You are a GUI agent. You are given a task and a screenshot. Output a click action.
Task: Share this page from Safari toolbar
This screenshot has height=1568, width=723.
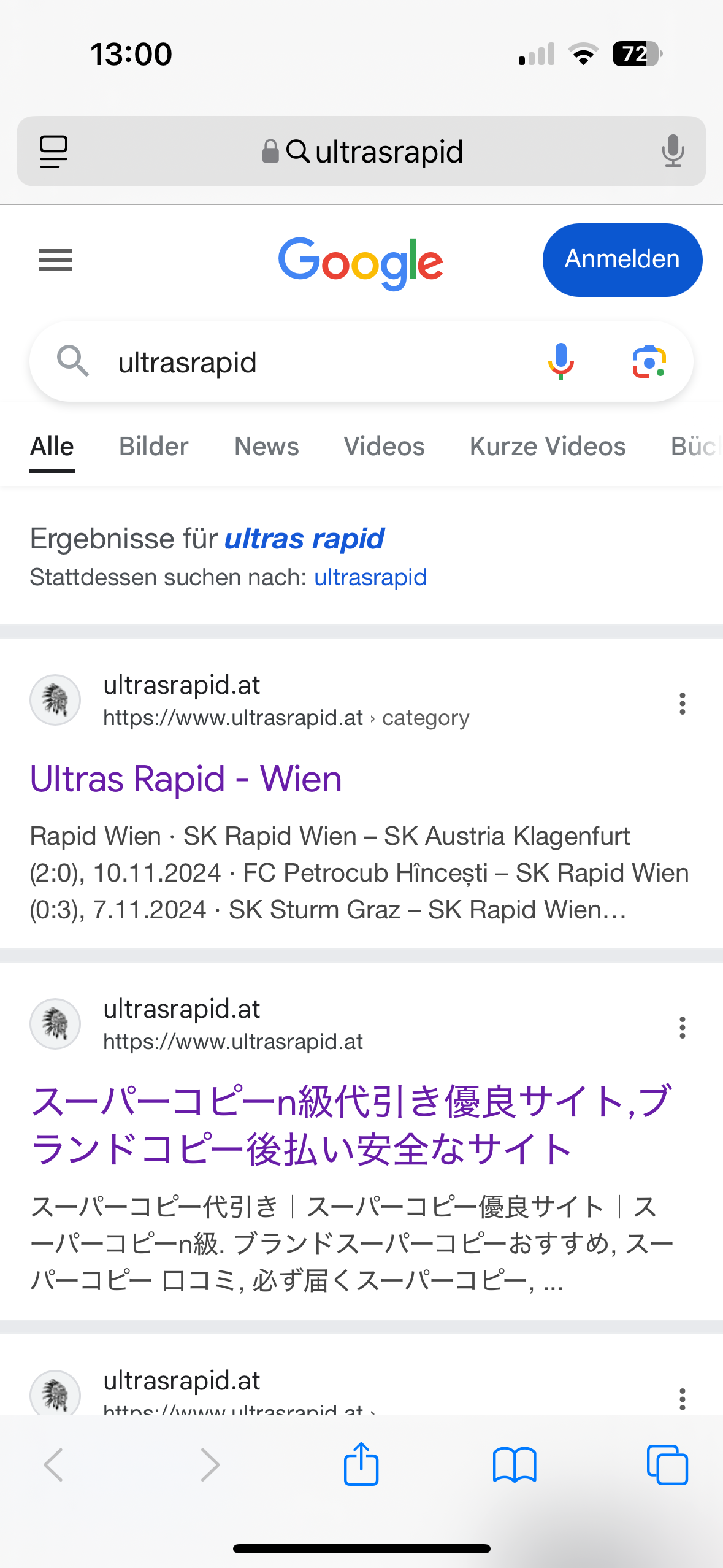pos(361,1464)
